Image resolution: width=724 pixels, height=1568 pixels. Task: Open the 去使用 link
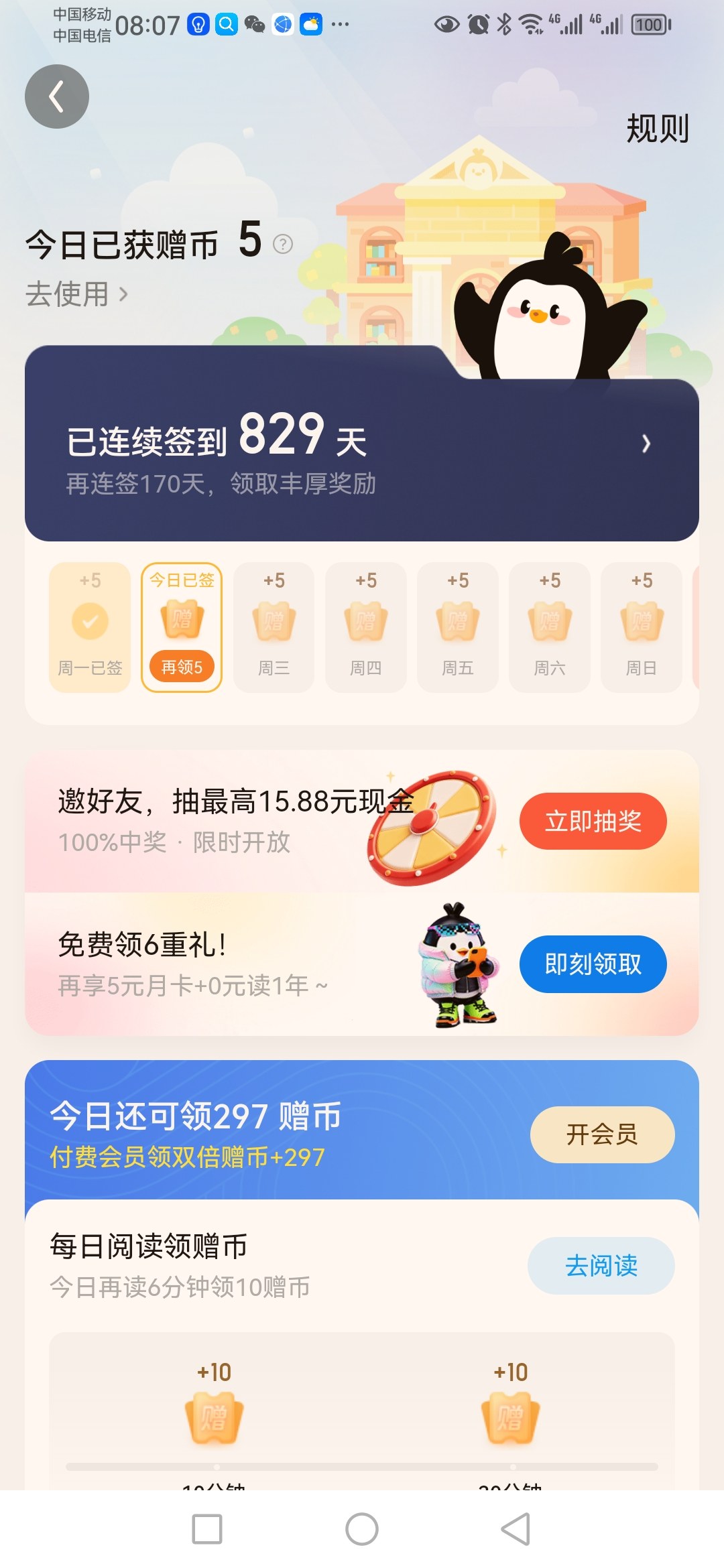point(76,294)
